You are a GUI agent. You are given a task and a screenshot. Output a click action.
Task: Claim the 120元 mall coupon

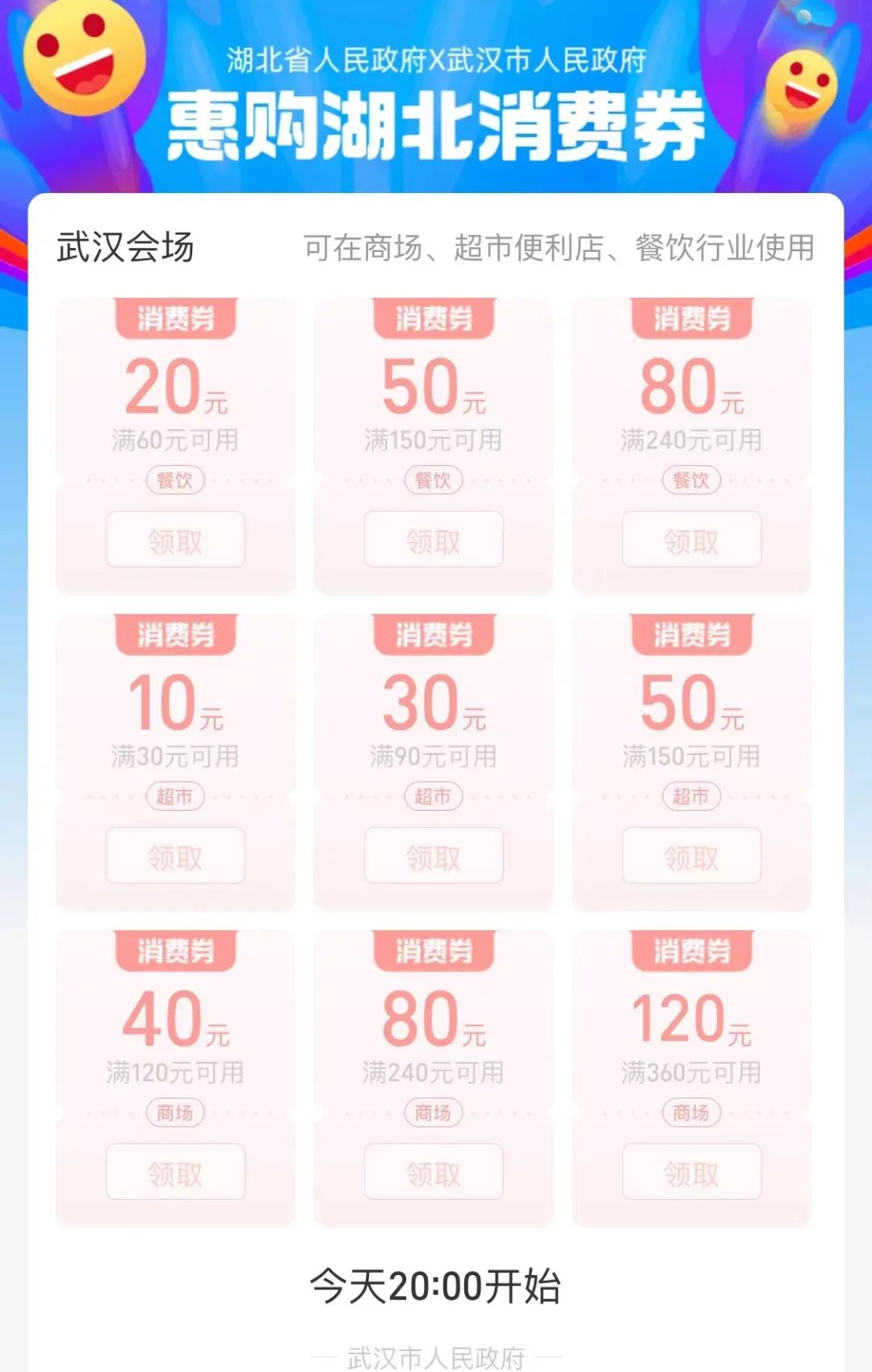(691, 1173)
